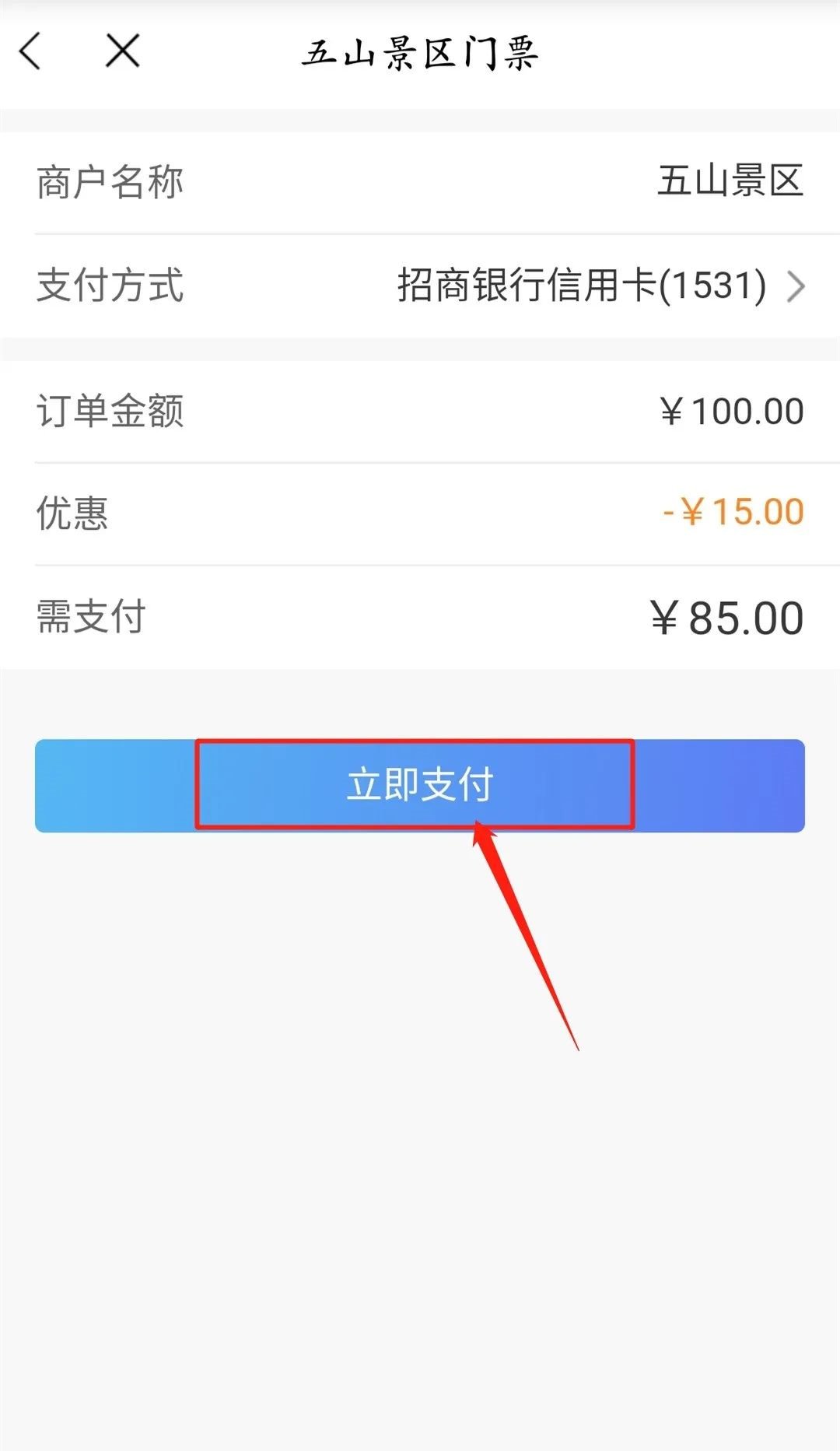Go back using the back arrow
840x1451 pixels.
pyautogui.click(x=30, y=52)
